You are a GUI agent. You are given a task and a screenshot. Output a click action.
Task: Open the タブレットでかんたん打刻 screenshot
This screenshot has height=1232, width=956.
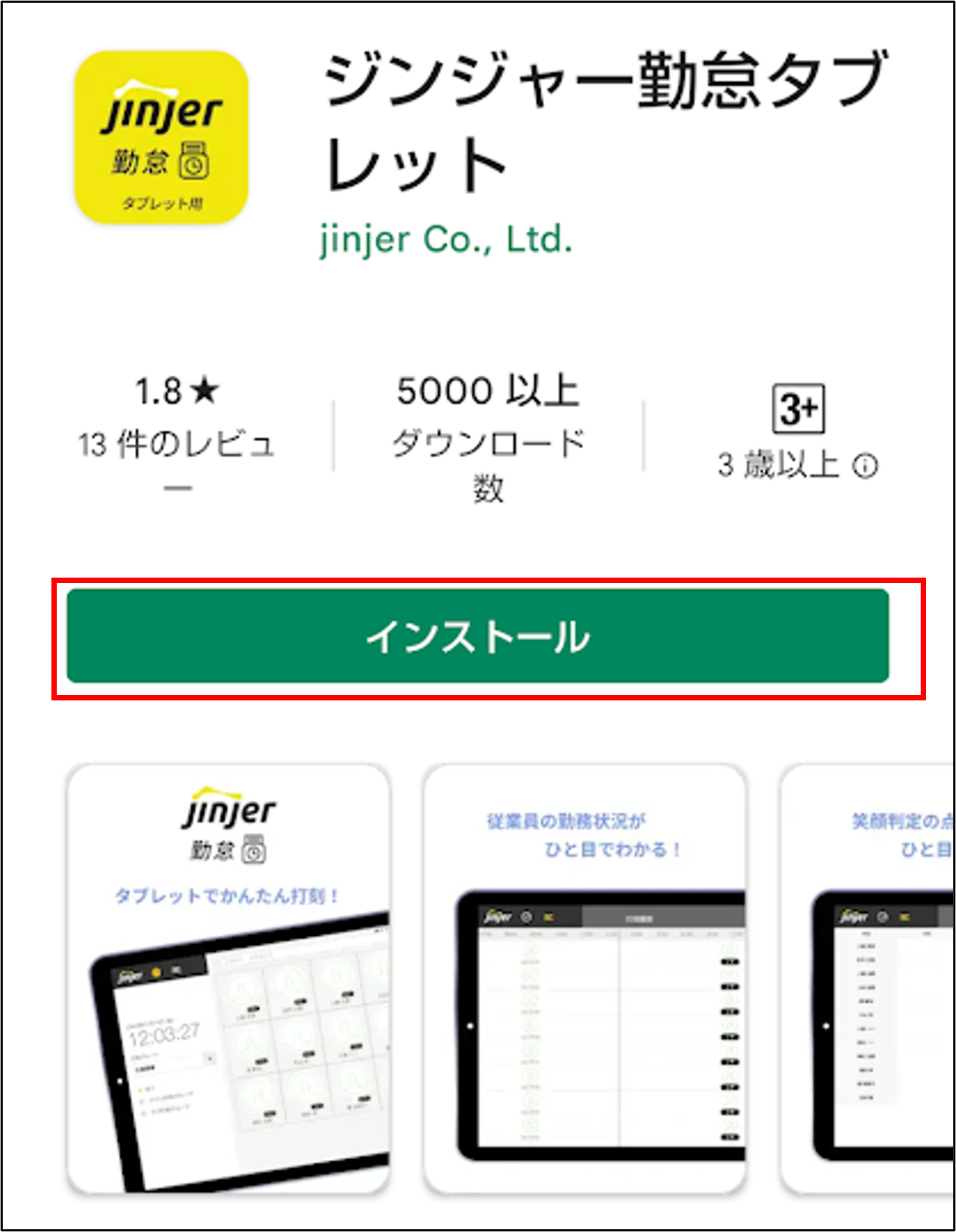point(228,978)
